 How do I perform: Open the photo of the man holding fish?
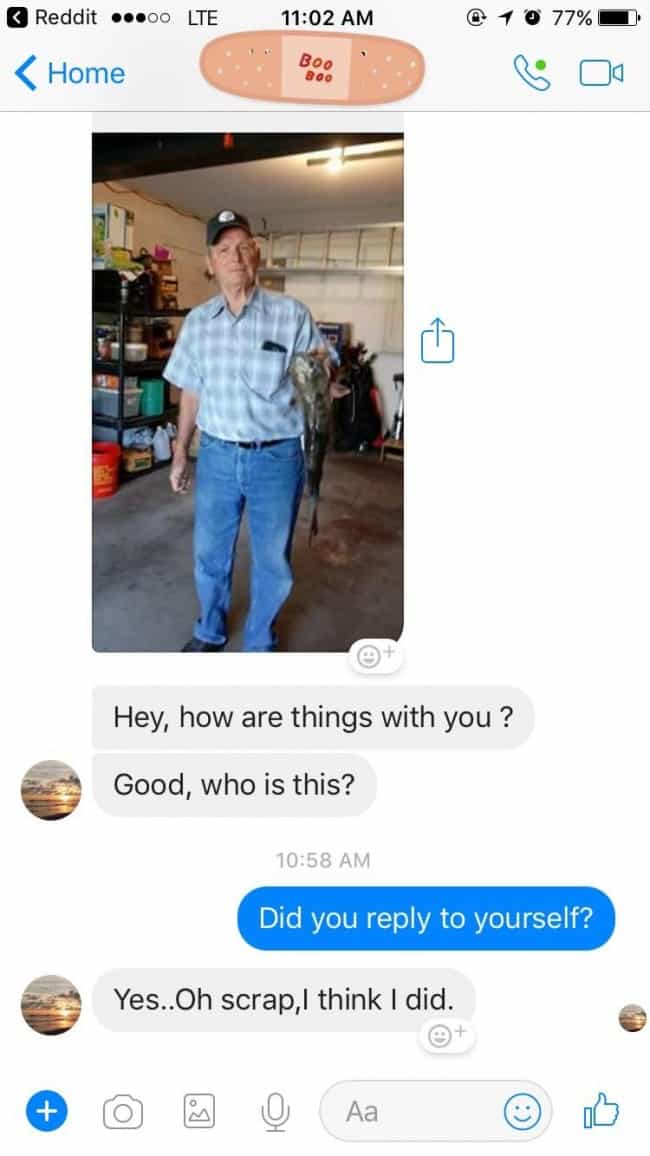tap(248, 392)
